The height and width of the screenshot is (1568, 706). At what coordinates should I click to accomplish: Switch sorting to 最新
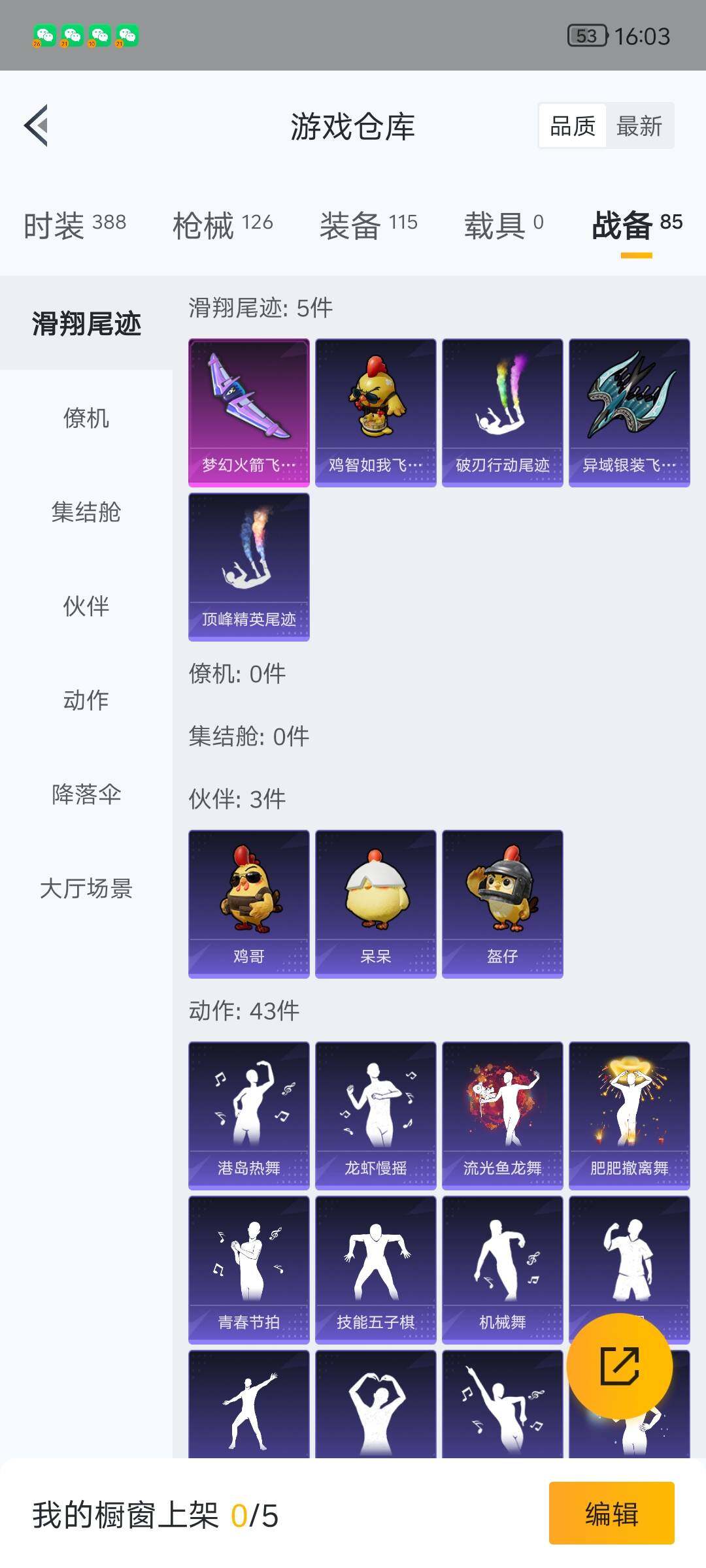click(639, 126)
